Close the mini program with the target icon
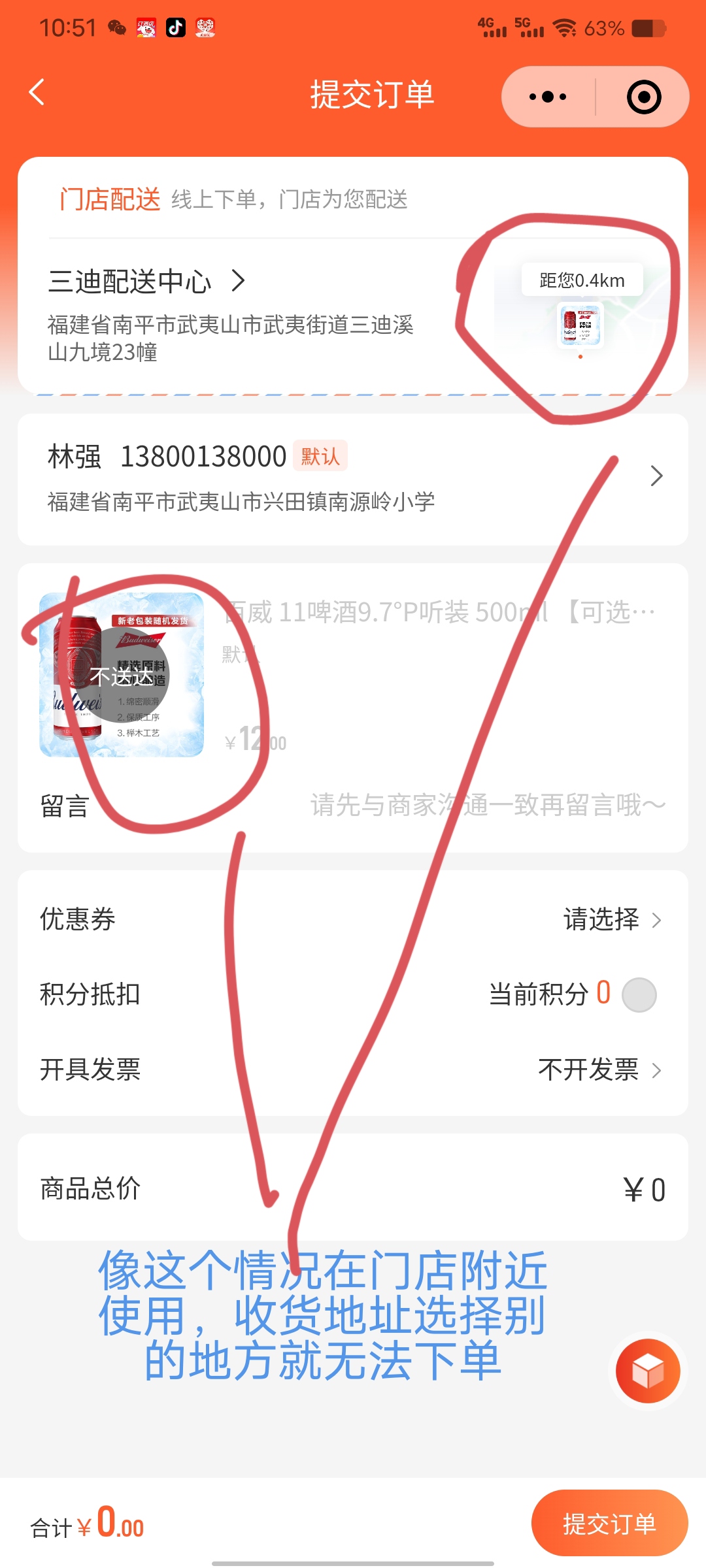This screenshot has width=706, height=1568. pyautogui.click(x=643, y=97)
